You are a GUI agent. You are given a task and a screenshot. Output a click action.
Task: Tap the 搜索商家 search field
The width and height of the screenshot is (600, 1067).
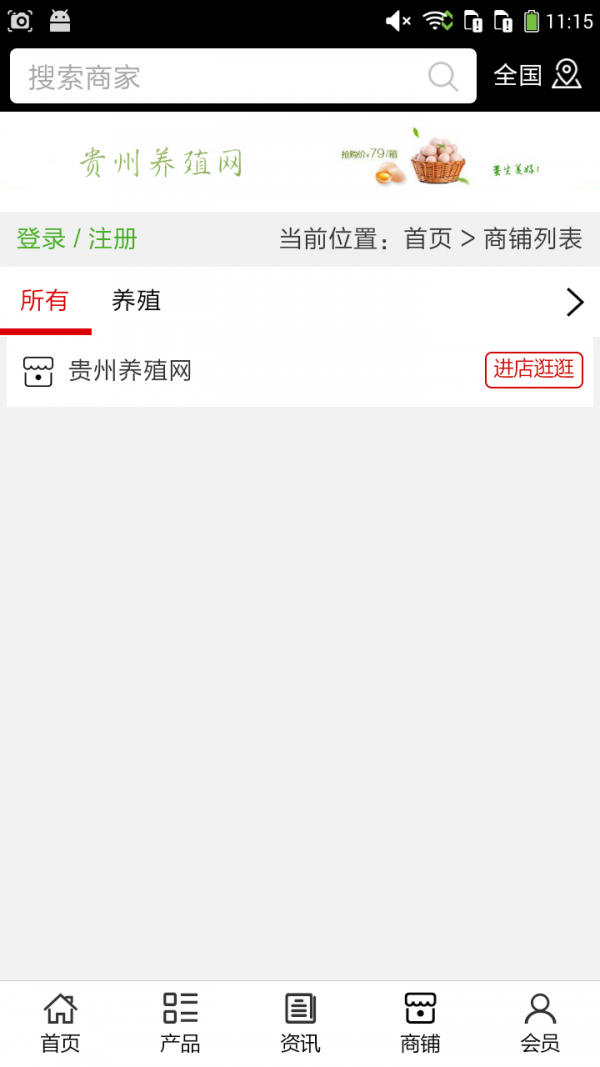tap(243, 76)
